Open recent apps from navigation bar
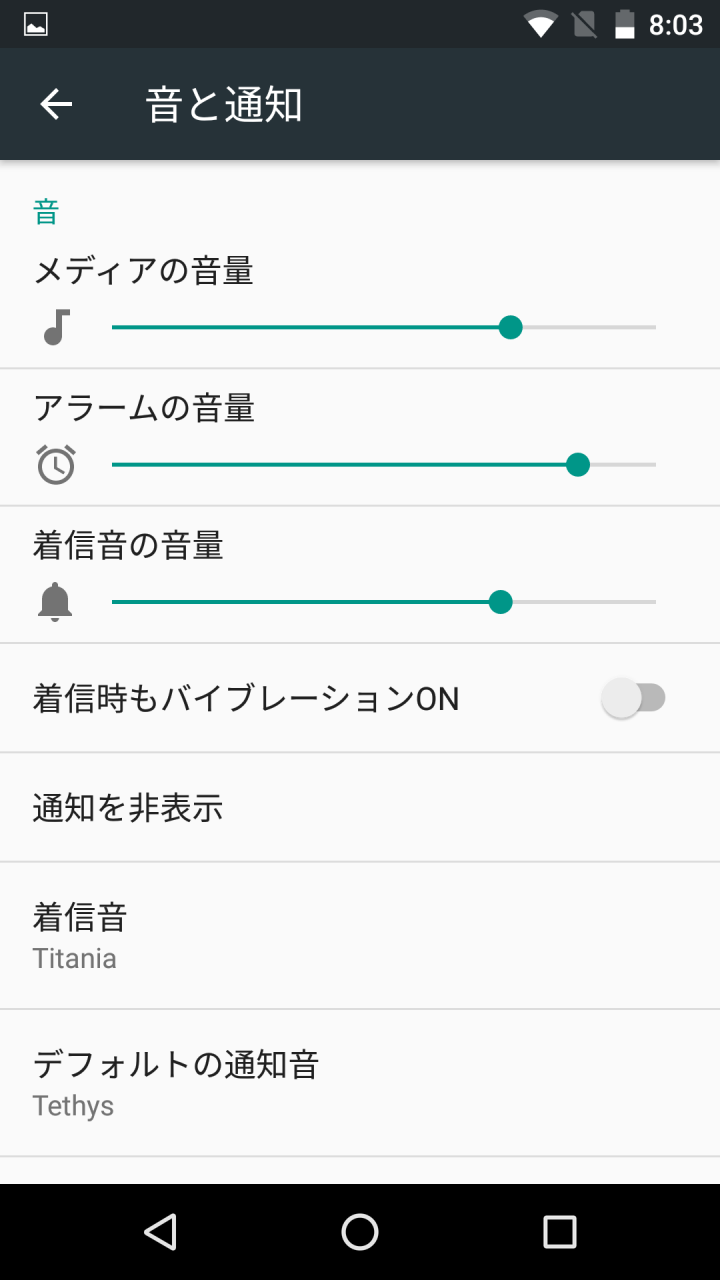Viewport: 720px width, 1280px height. [x=560, y=1232]
